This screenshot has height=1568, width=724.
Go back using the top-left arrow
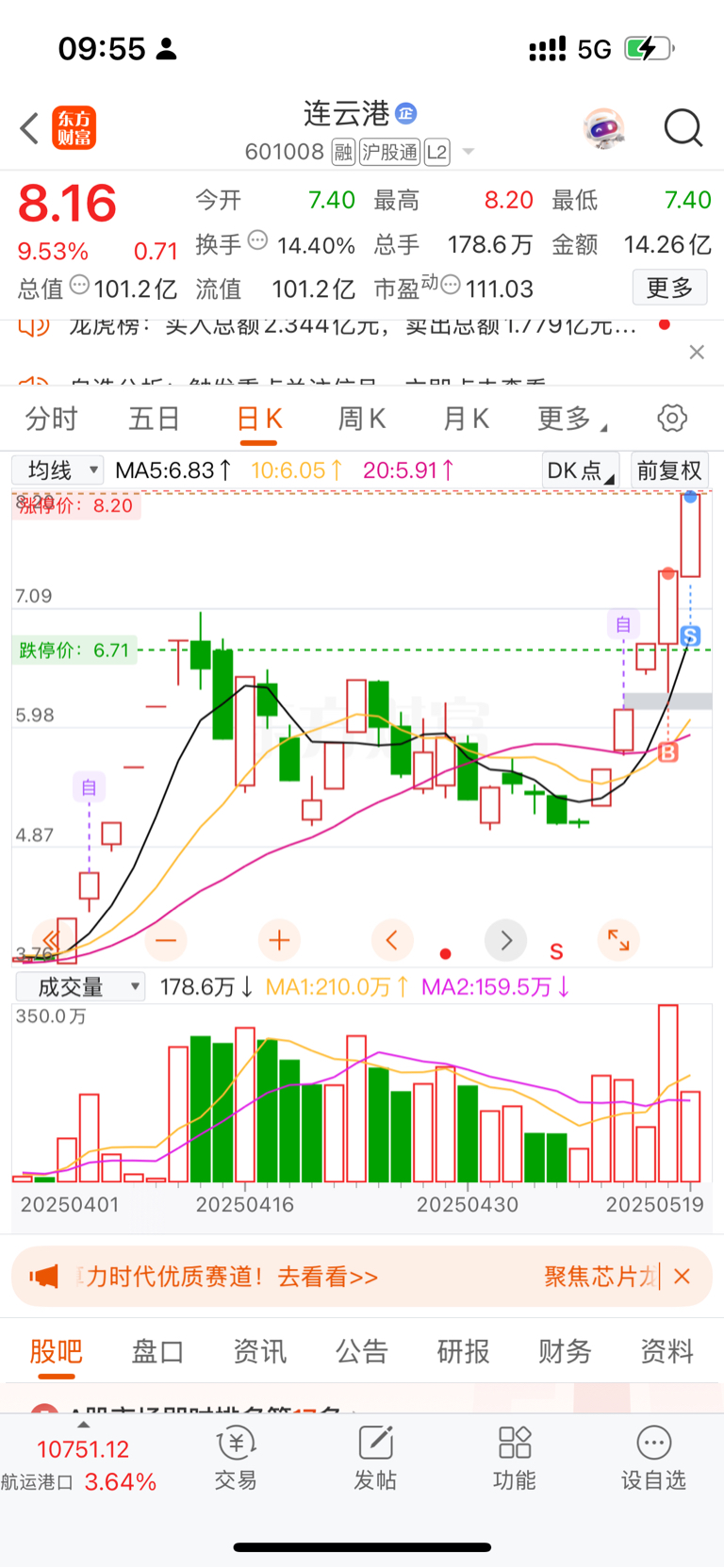[x=29, y=128]
